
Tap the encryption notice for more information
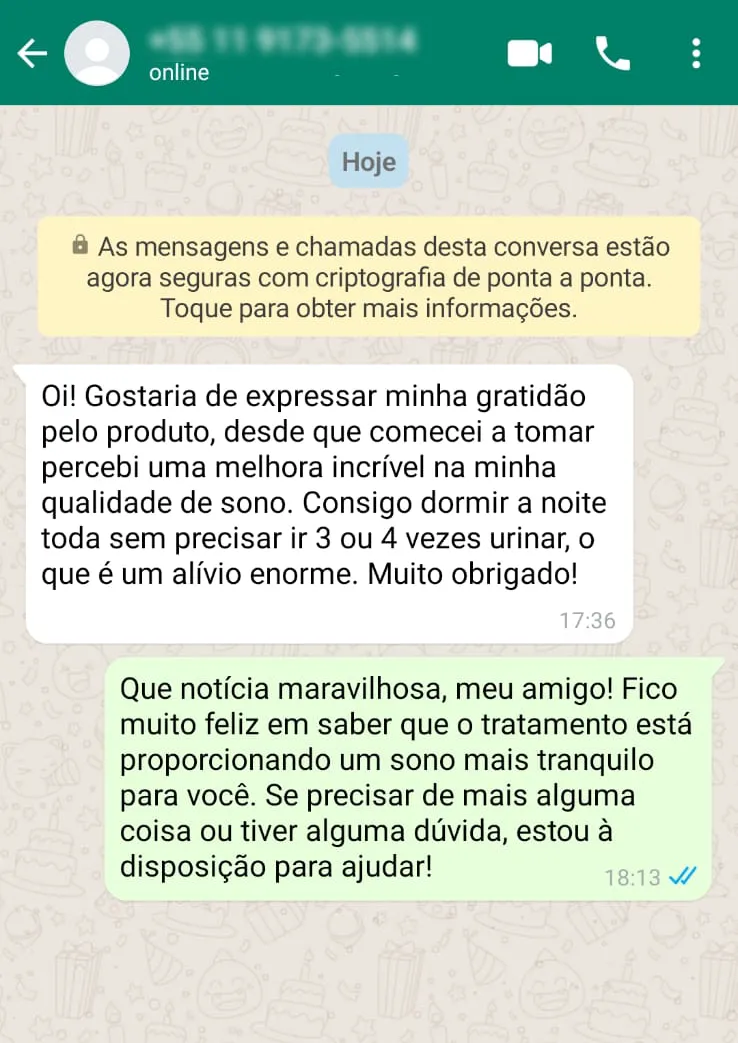click(369, 276)
